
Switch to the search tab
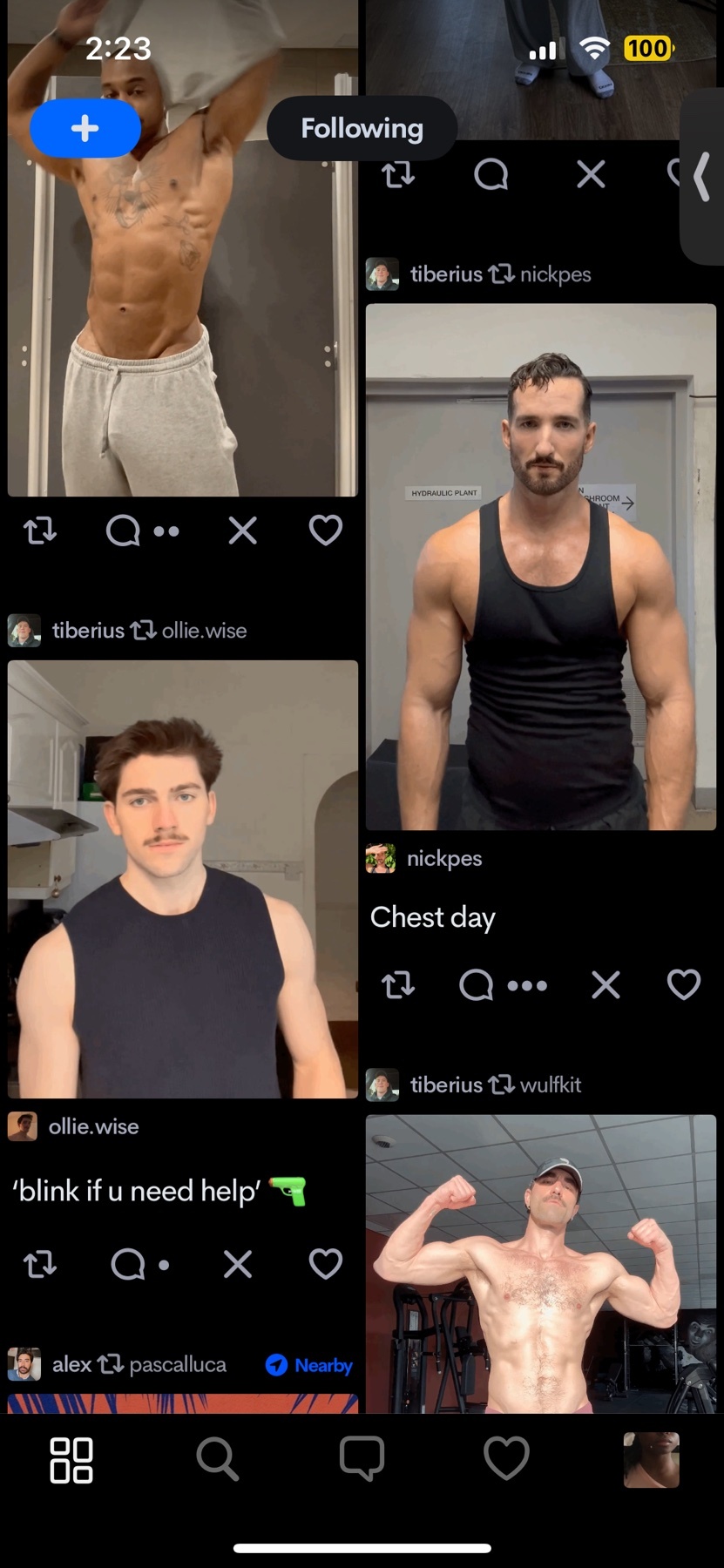click(217, 1459)
